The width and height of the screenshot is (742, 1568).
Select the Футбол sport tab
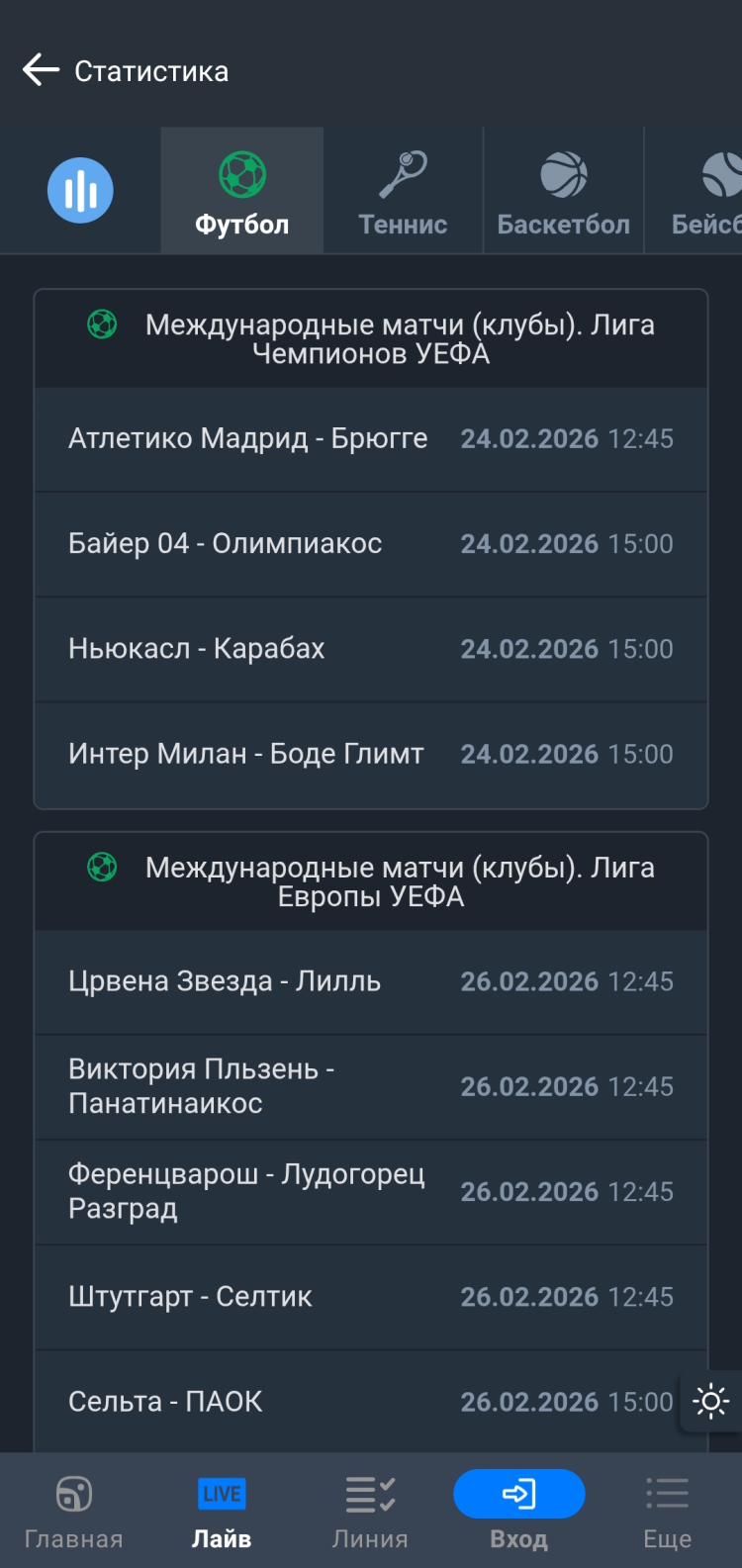pos(242,192)
